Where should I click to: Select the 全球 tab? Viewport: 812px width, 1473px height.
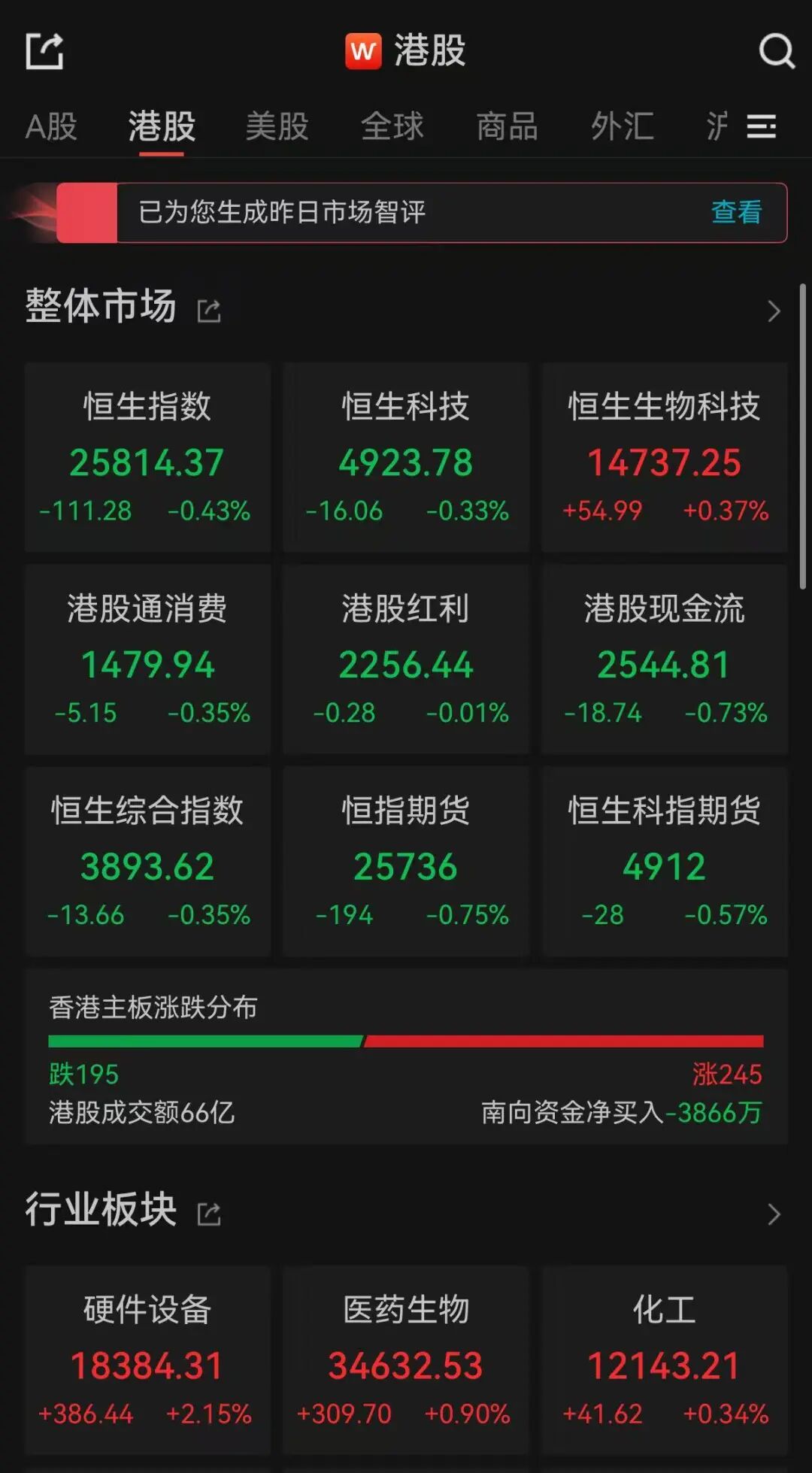[x=392, y=126]
